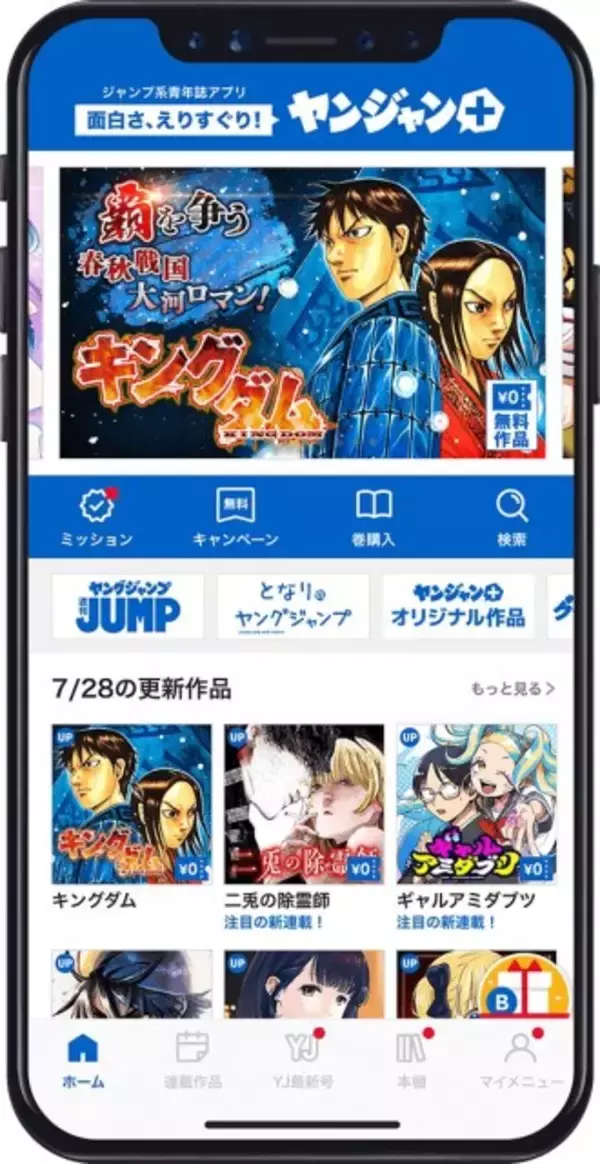Select the 週刊ヤングジャンプ category tile
Screen dimensions: 600x1164
[128, 606]
